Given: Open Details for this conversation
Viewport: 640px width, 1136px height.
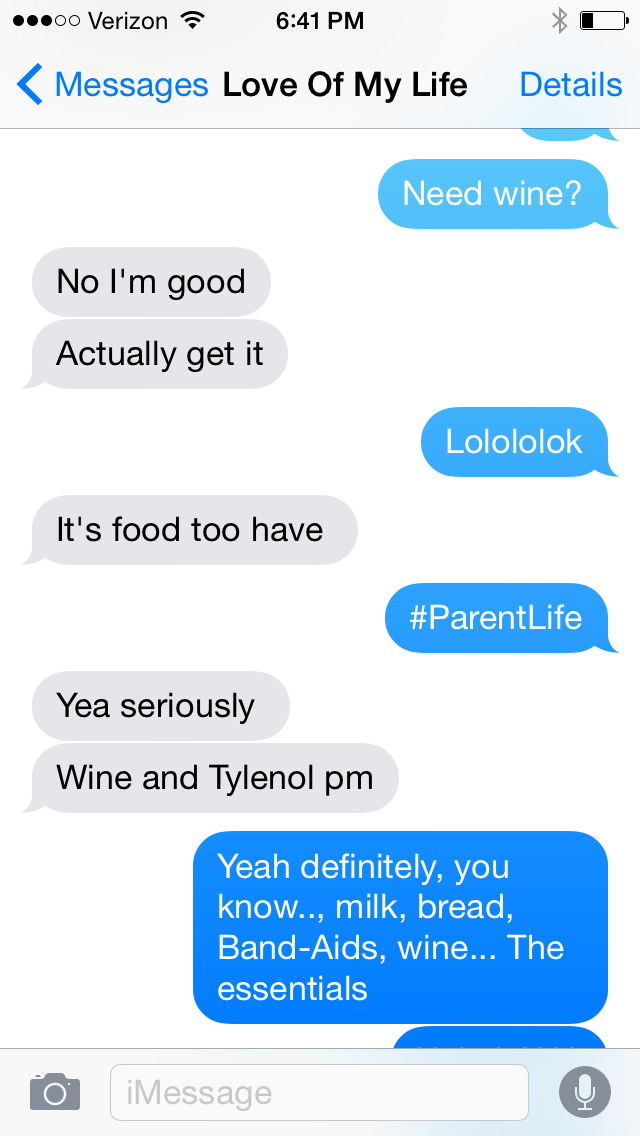Looking at the screenshot, I should [x=570, y=85].
